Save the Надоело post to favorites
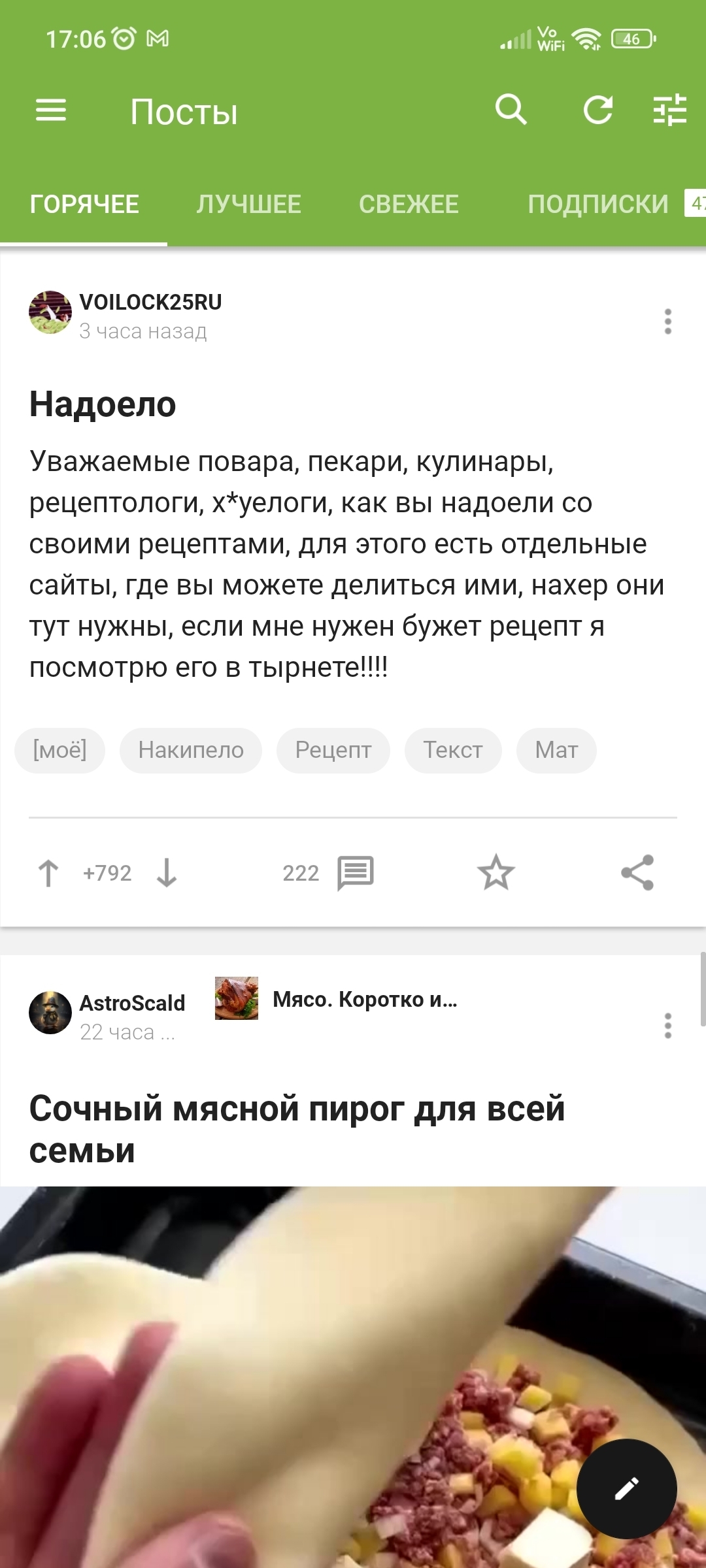706x1568 pixels. click(496, 873)
